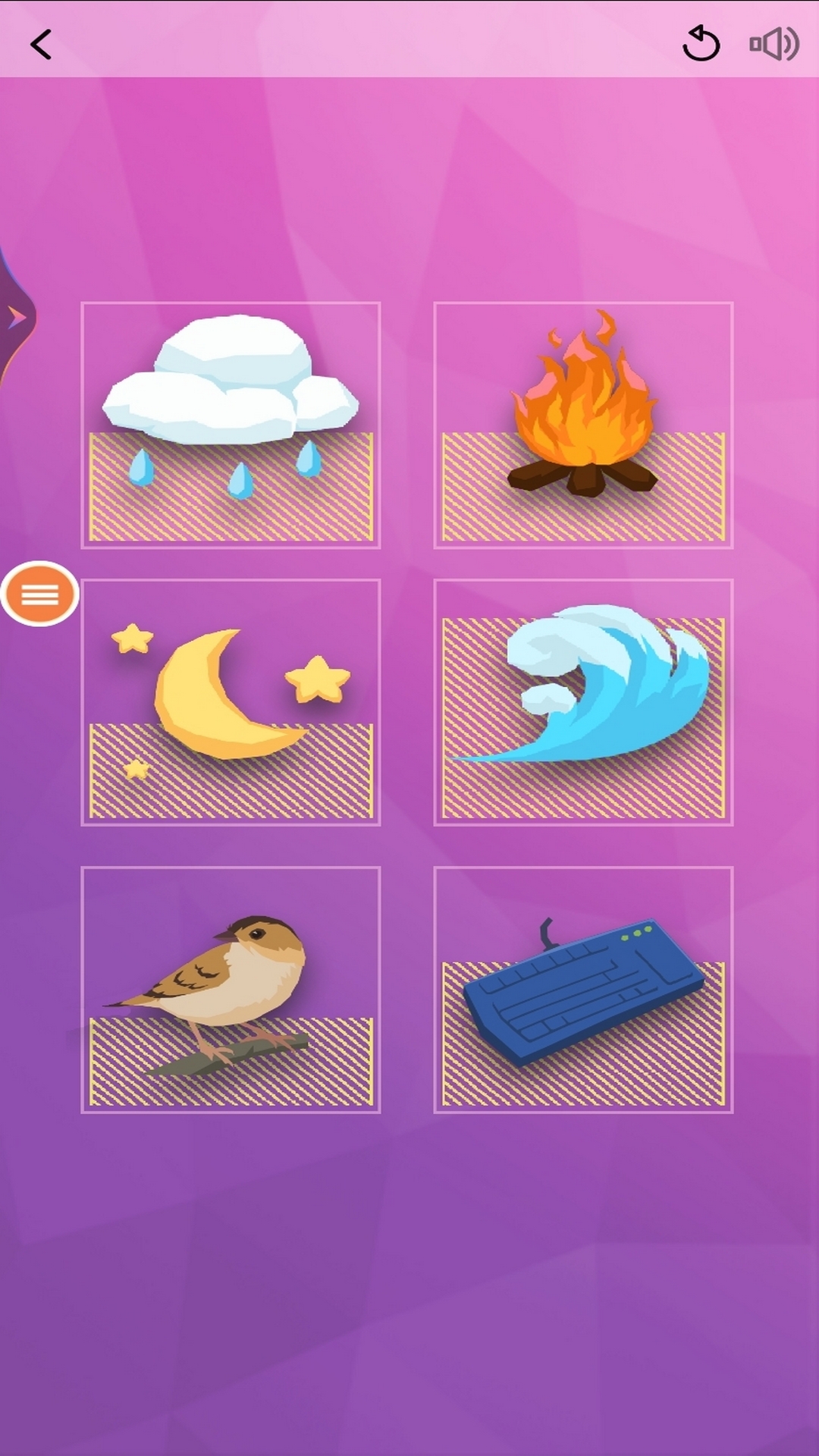Image resolution: width=819 pixels, height=1456 pixels.
Task: Toggle the sound speaker icon
Action: pyautogui.click(x=773, y=44)
